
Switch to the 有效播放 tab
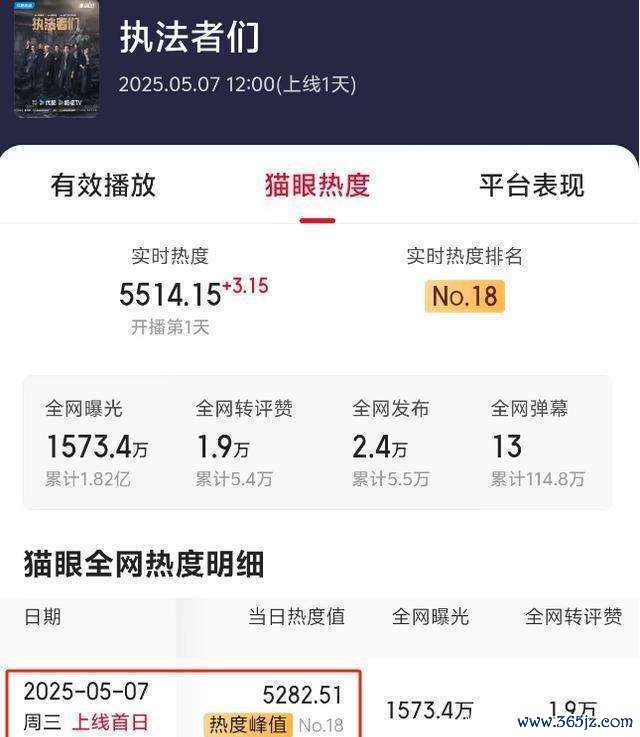[x=103, y=185]
